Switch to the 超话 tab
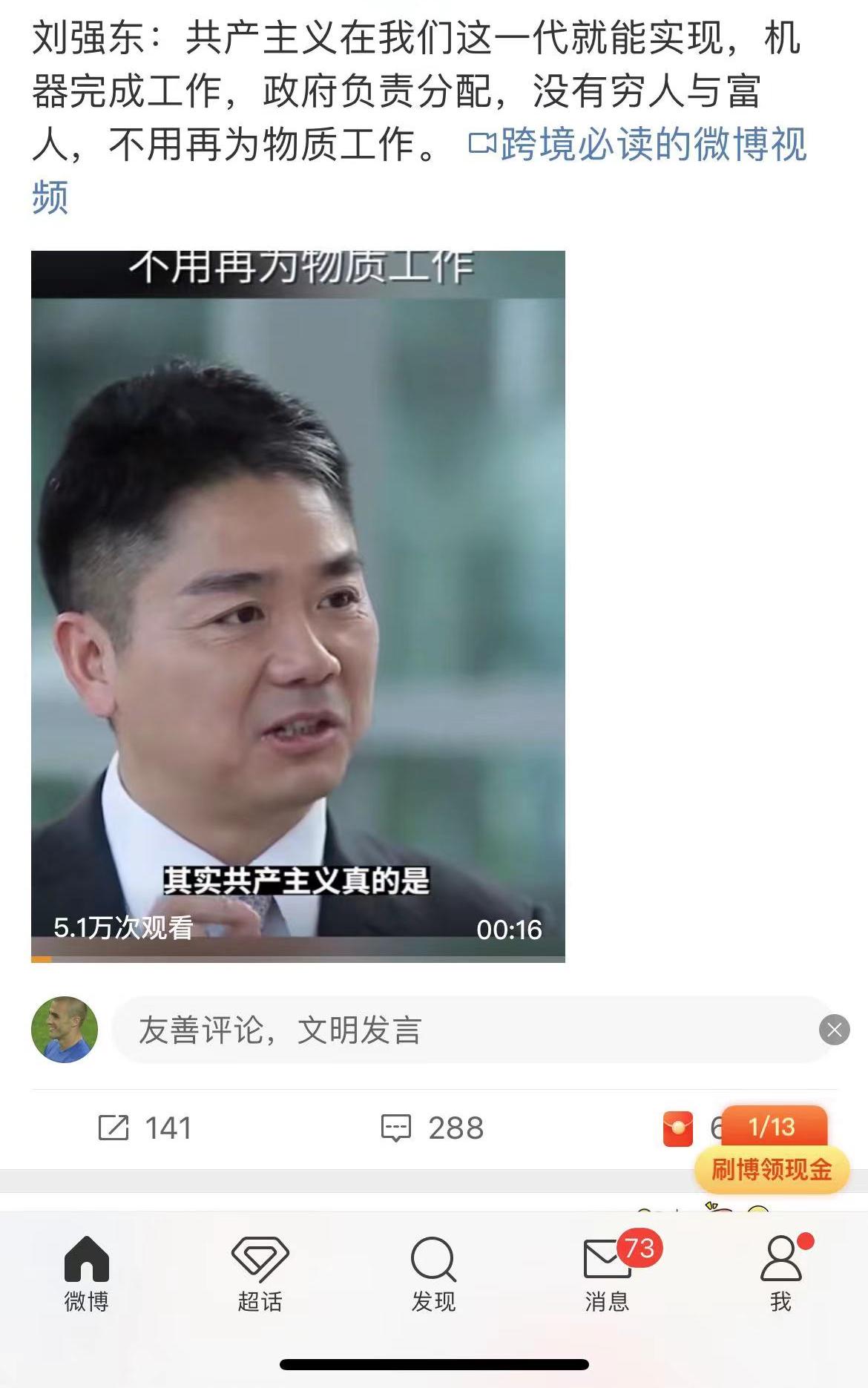The height and width of the screenshot is (1388, 868). coord(260,1273)
